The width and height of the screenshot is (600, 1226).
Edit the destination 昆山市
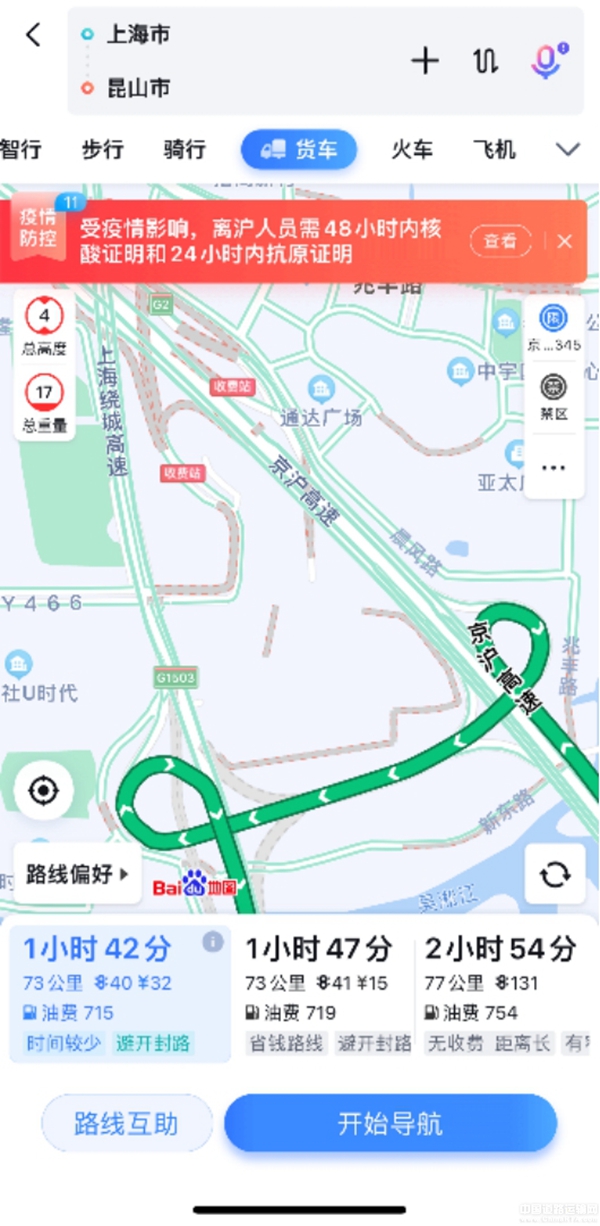point(138,88)
